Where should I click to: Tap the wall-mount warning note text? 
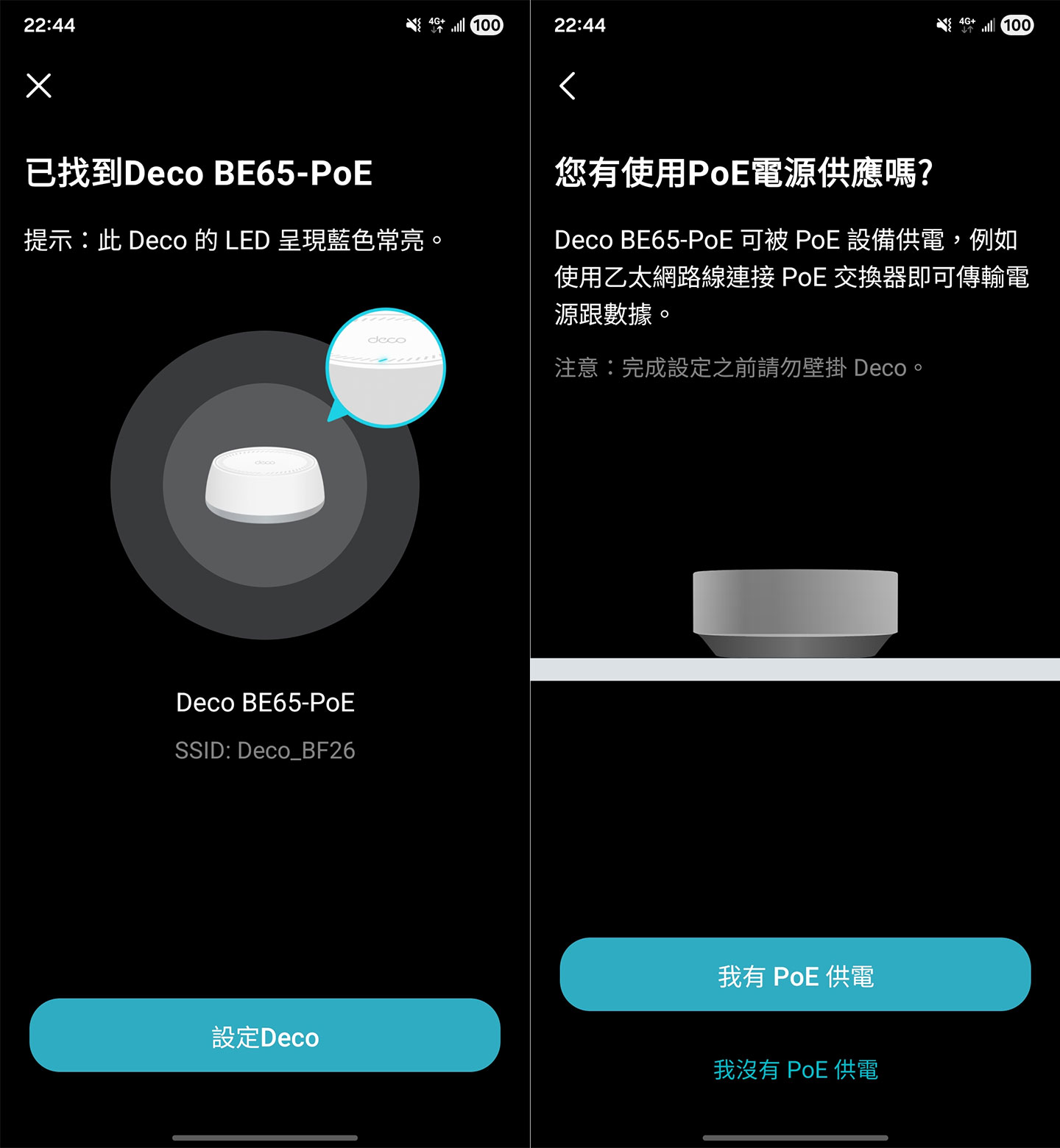pos(736,368)
